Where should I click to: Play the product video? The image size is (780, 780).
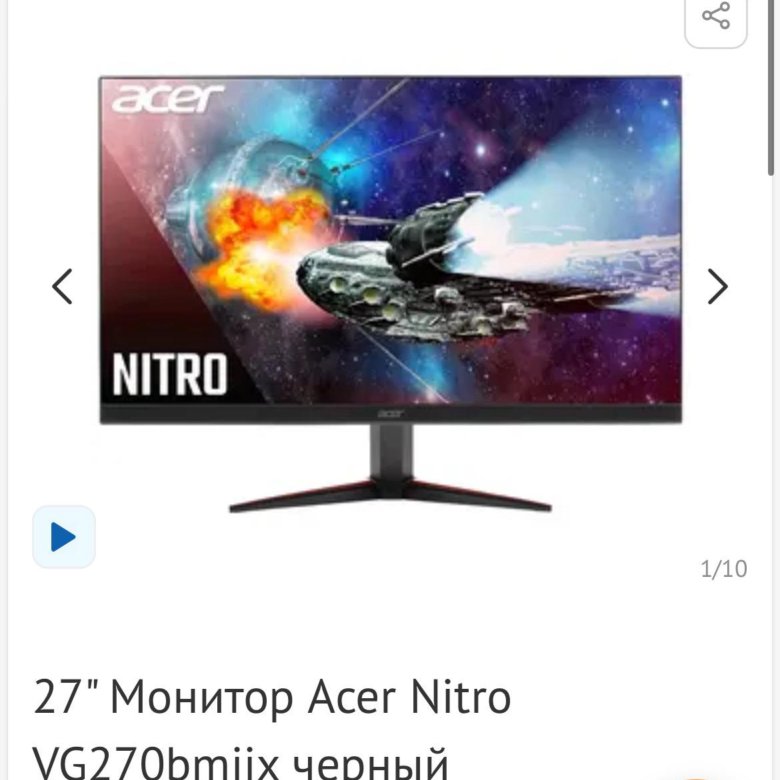click(63, 537)
